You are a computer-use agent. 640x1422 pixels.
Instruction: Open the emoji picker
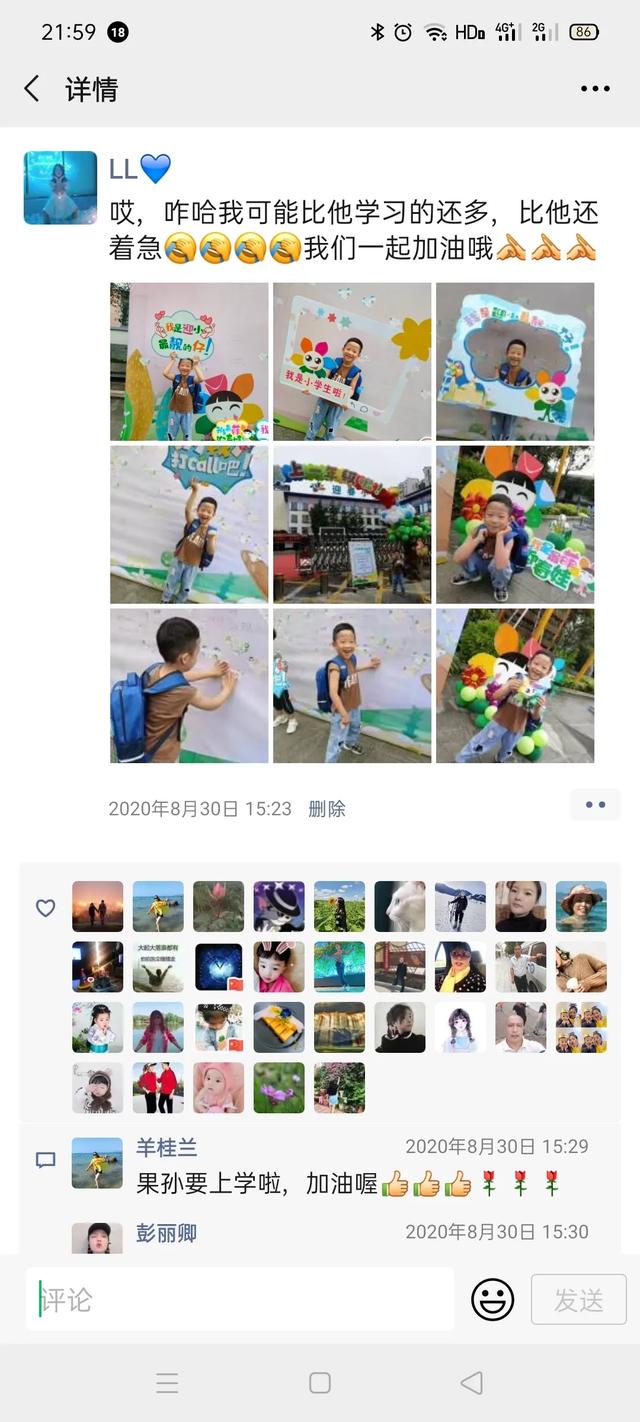click(492, 1299)
